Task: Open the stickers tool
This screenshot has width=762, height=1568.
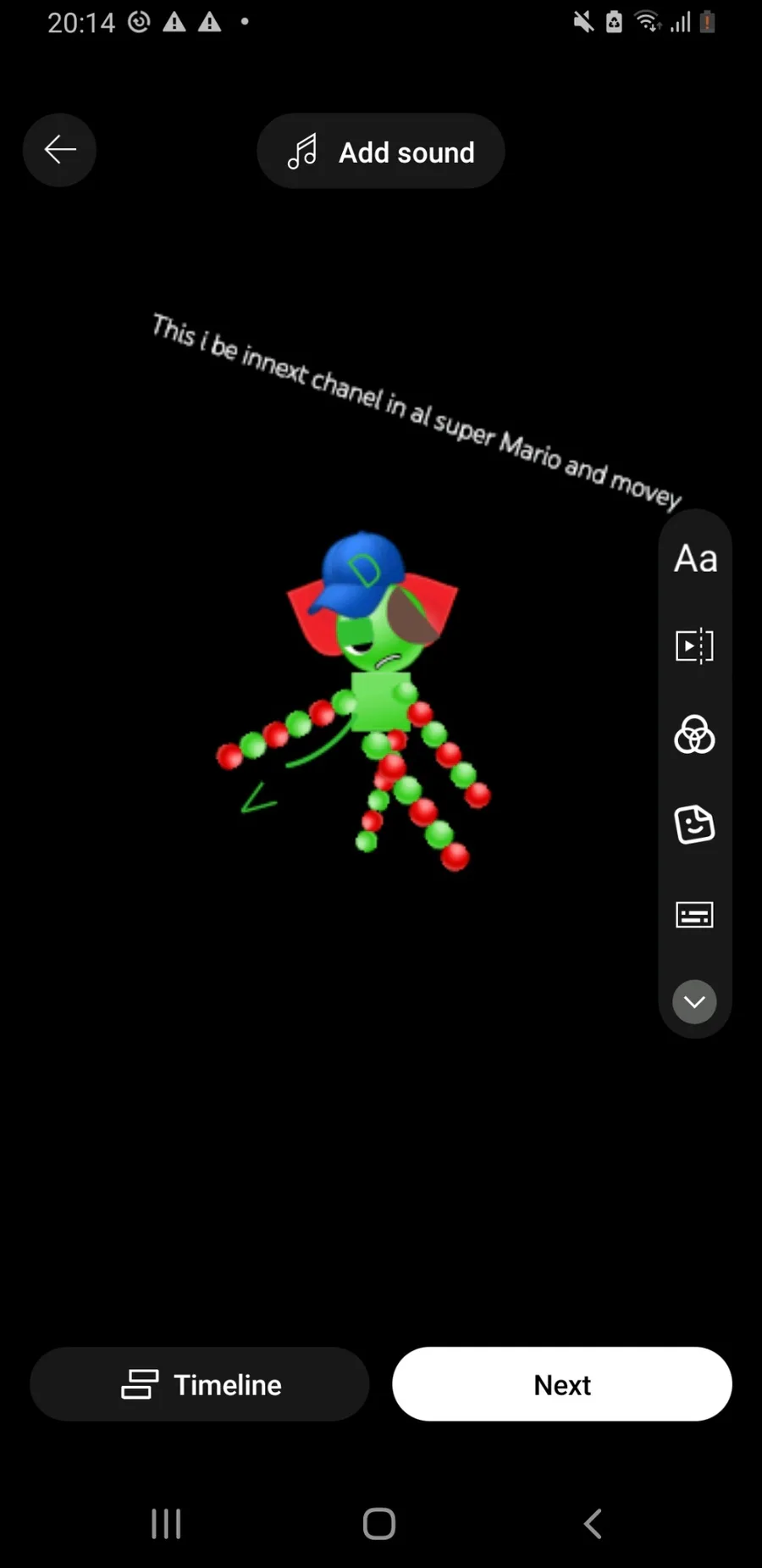Action: tap(695, 824)
